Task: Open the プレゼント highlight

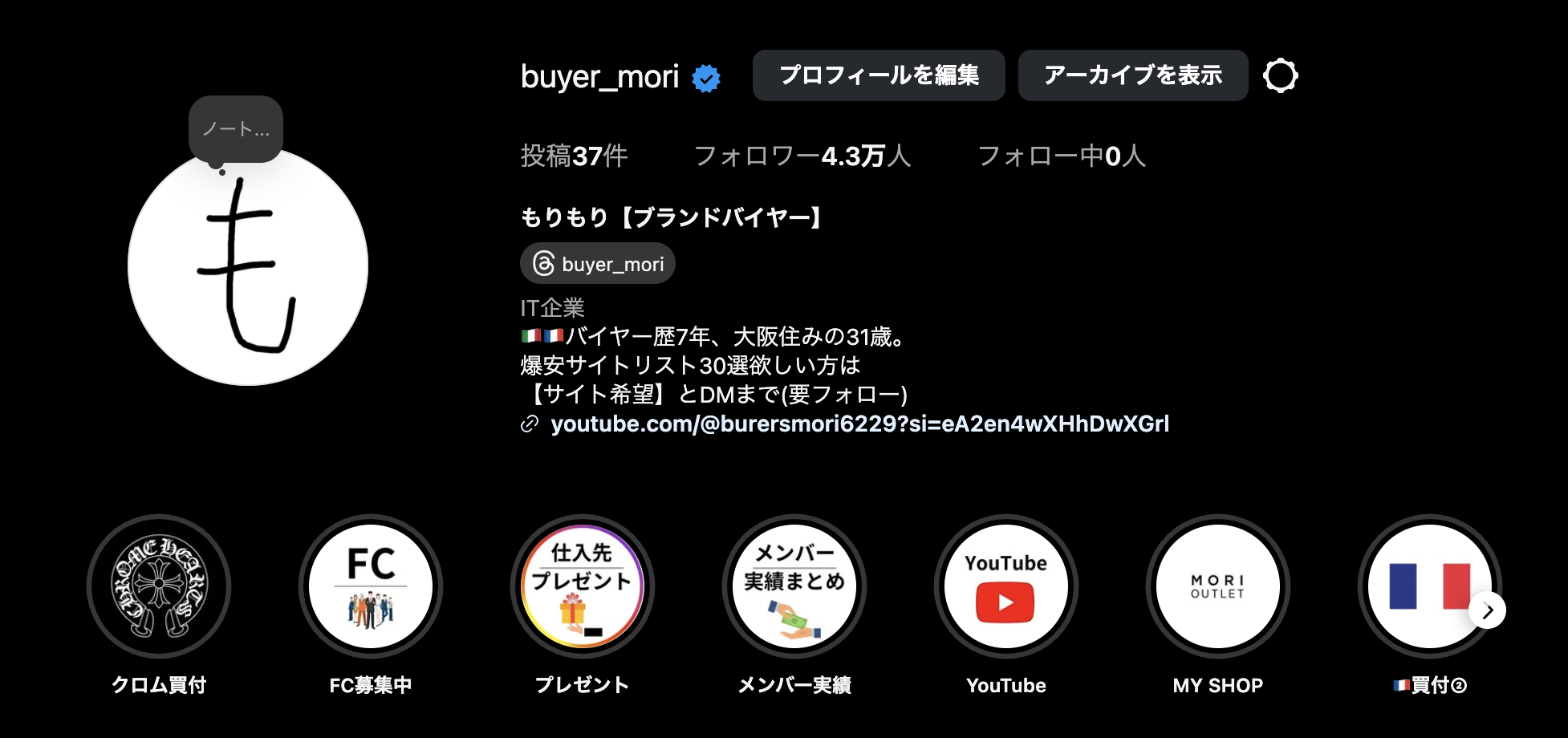Action: pos(583,586)
